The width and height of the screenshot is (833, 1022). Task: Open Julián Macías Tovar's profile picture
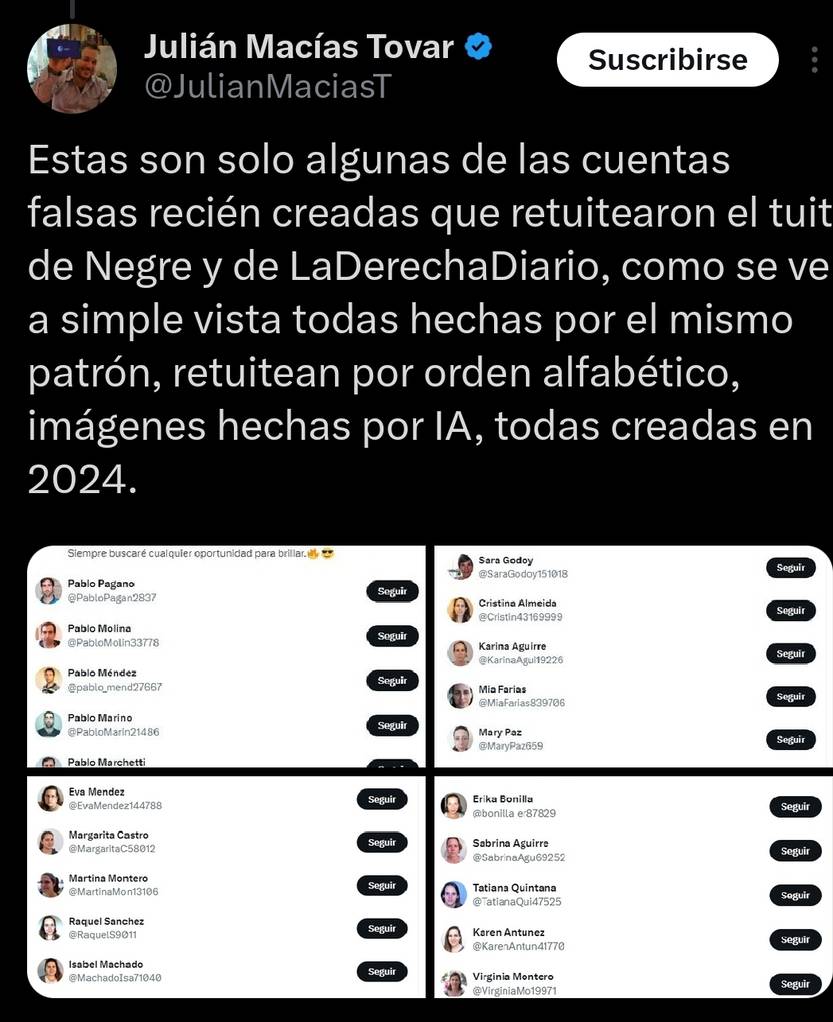(x=71, y=67)
